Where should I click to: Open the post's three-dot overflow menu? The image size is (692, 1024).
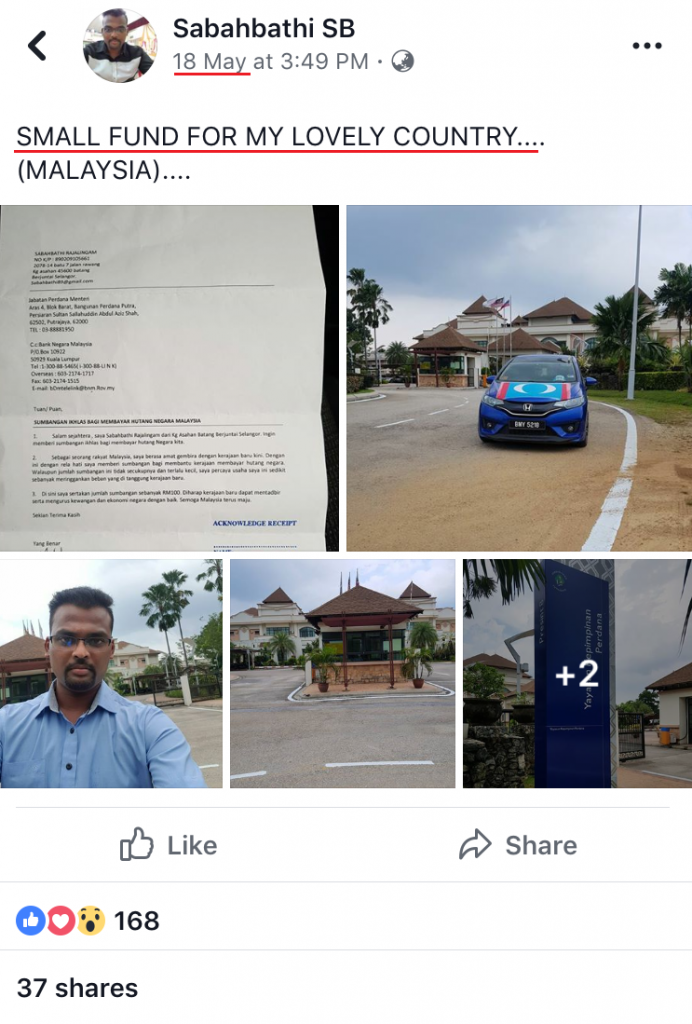[x=647, y=46]
